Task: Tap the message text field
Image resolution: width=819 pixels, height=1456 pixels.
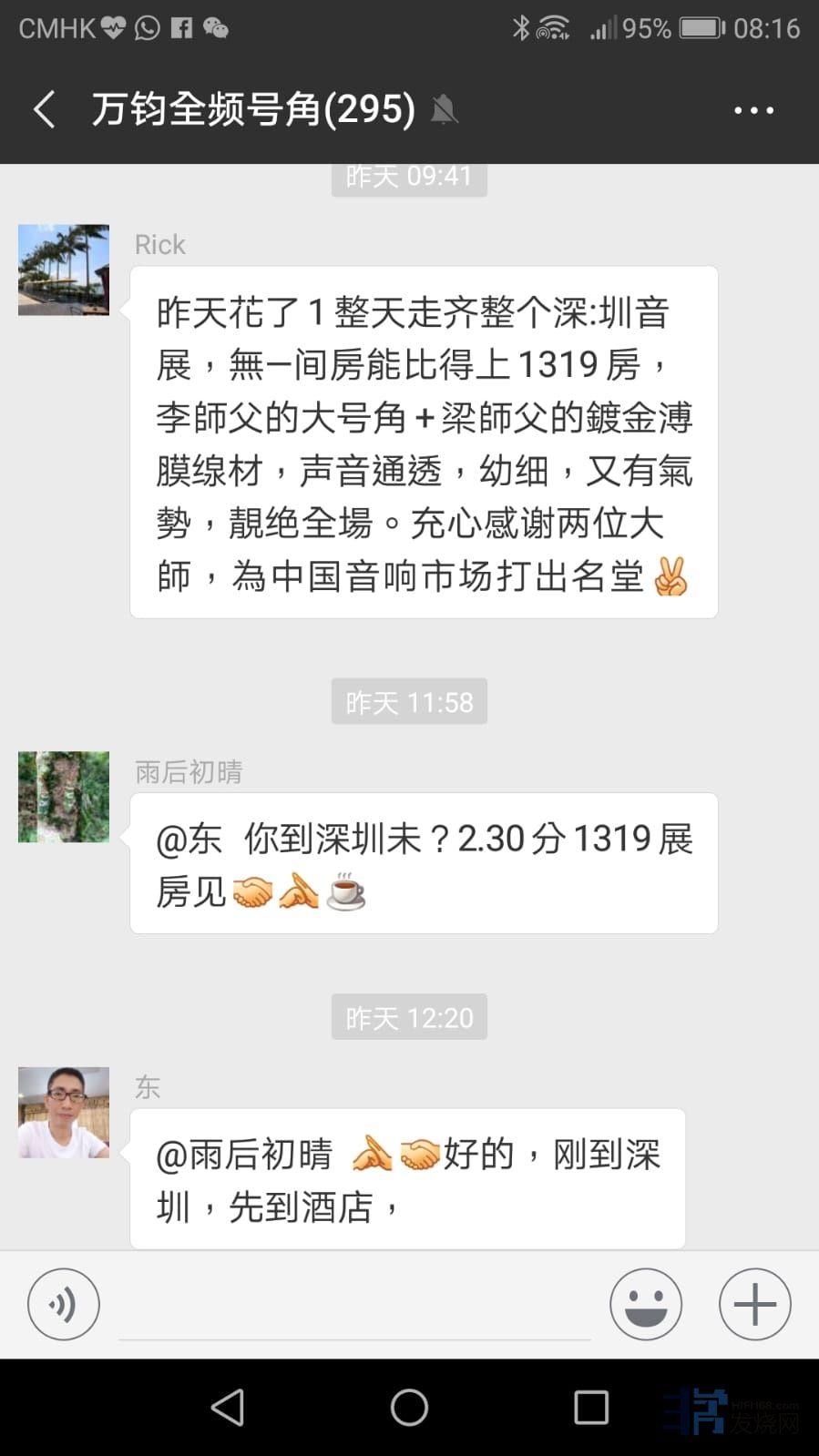Action: click(x=355, y=1307)
